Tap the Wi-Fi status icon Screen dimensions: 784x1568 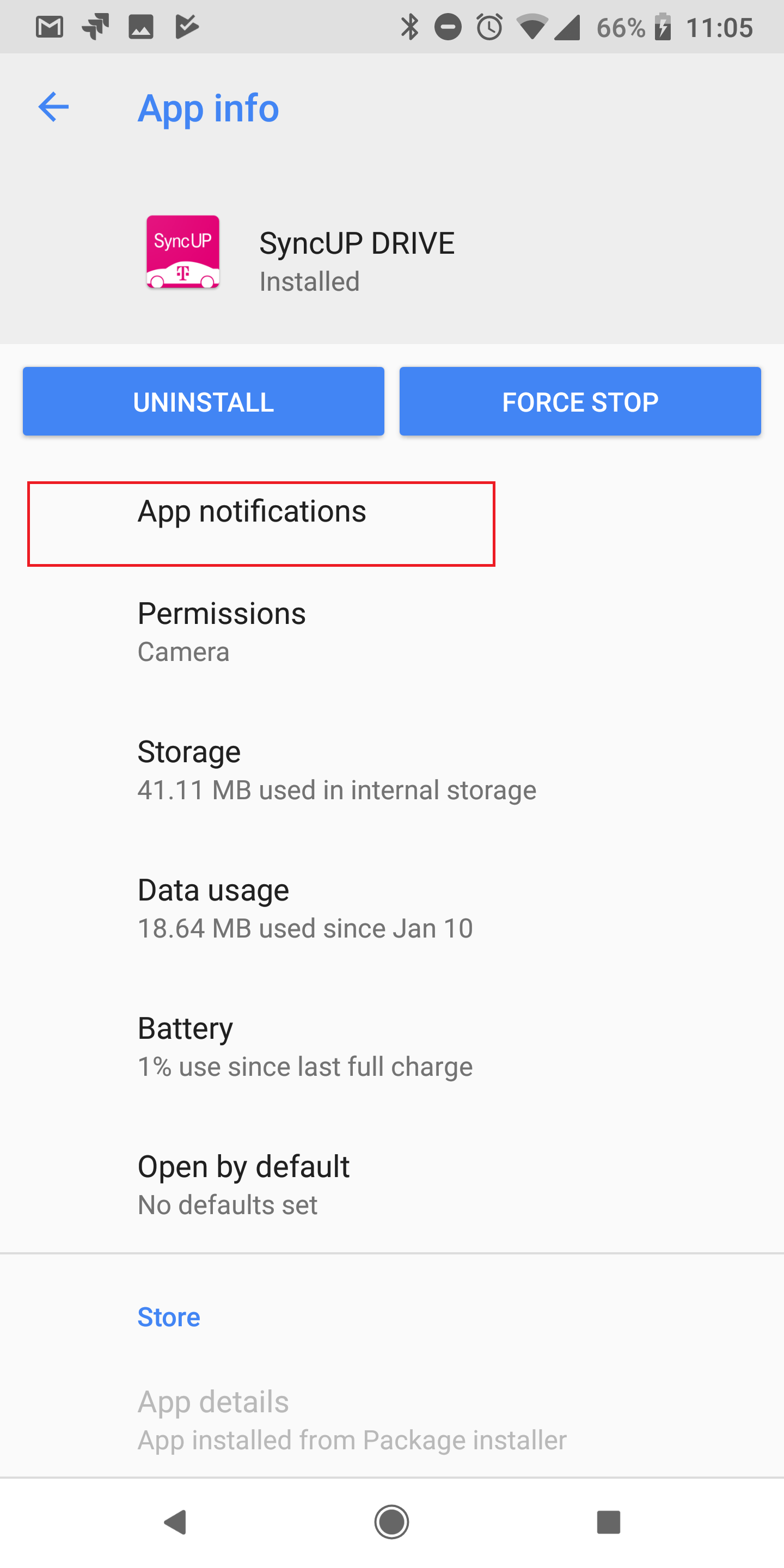tap(531, 26)
